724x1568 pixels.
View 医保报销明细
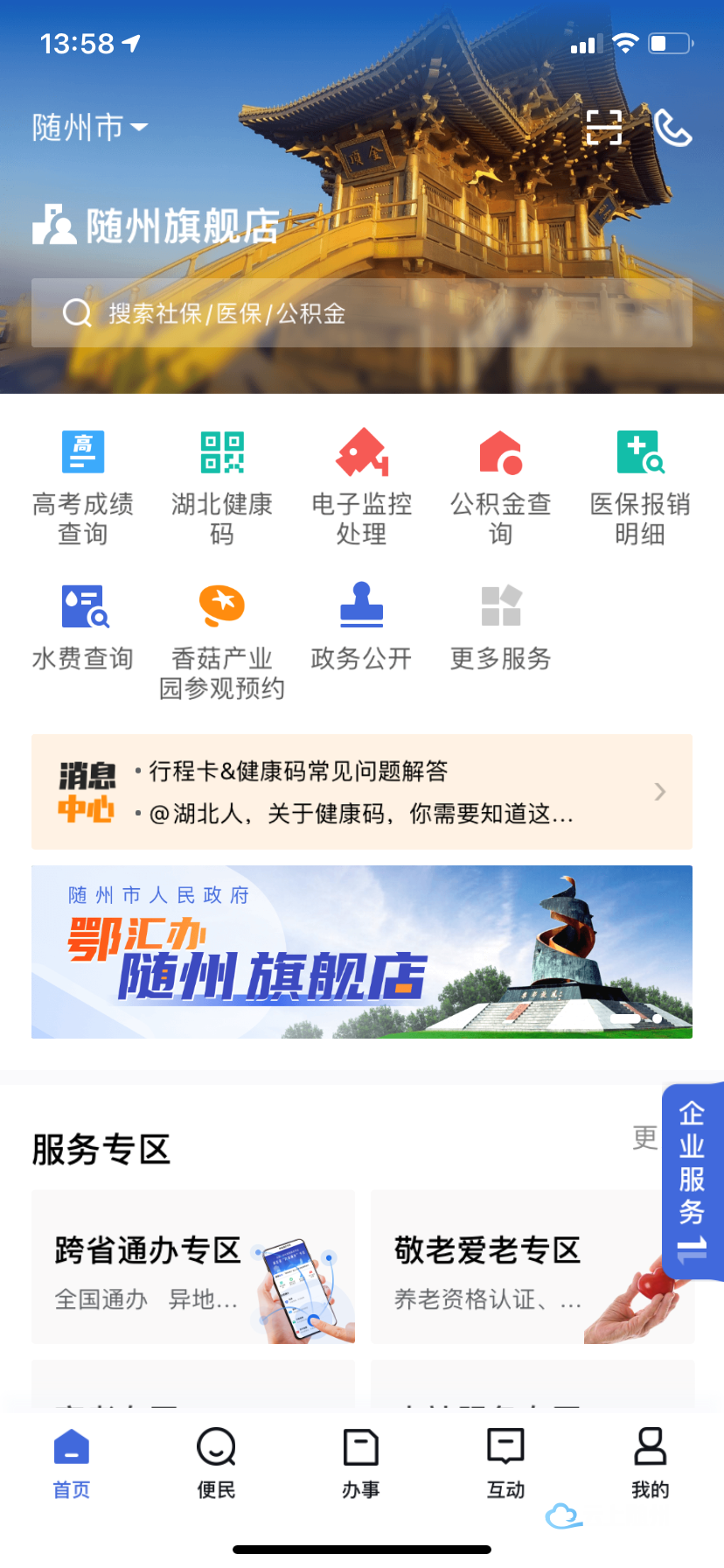click(640, 486)
